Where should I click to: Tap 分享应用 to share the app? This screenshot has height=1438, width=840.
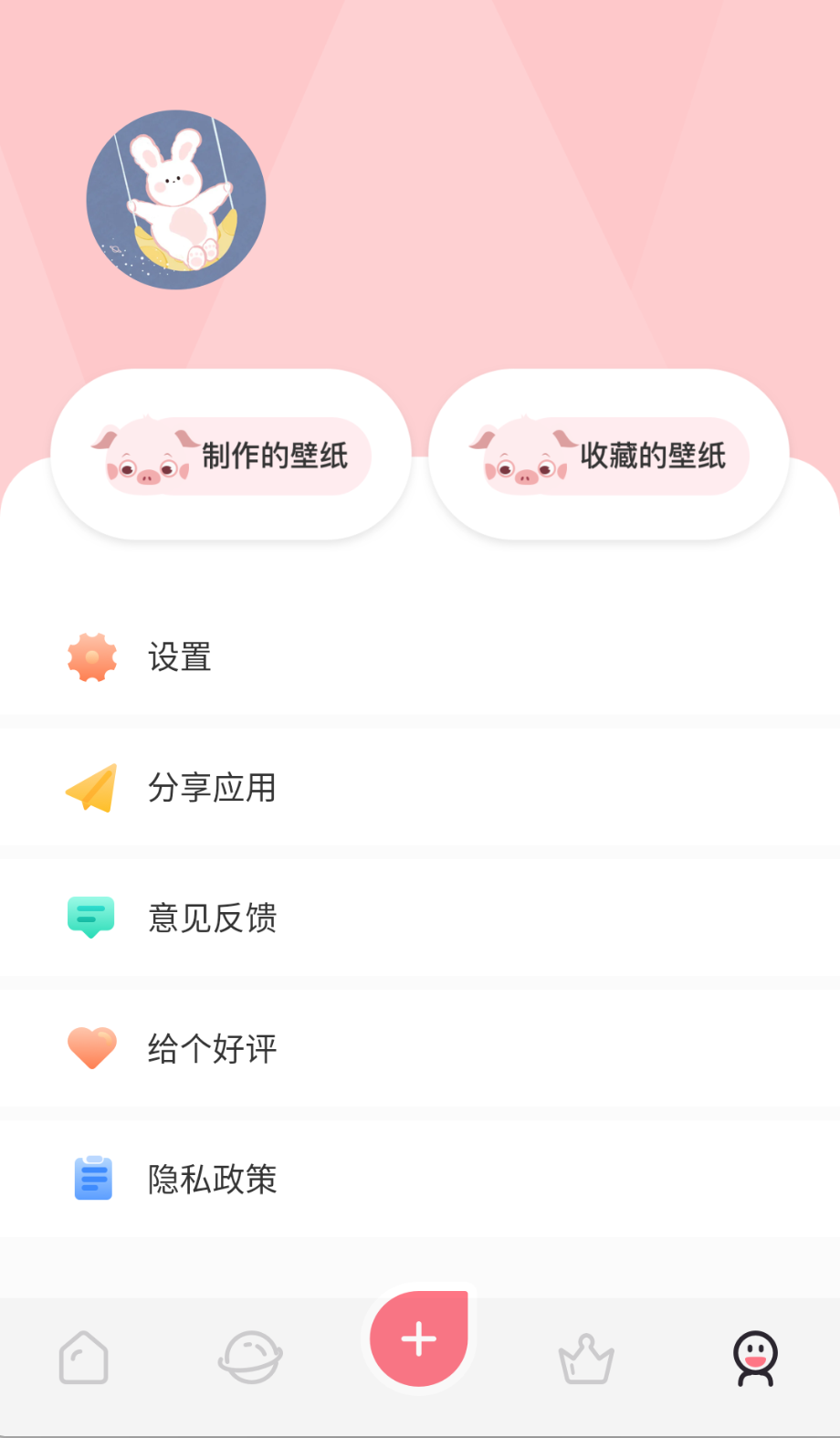click(213, 787)
